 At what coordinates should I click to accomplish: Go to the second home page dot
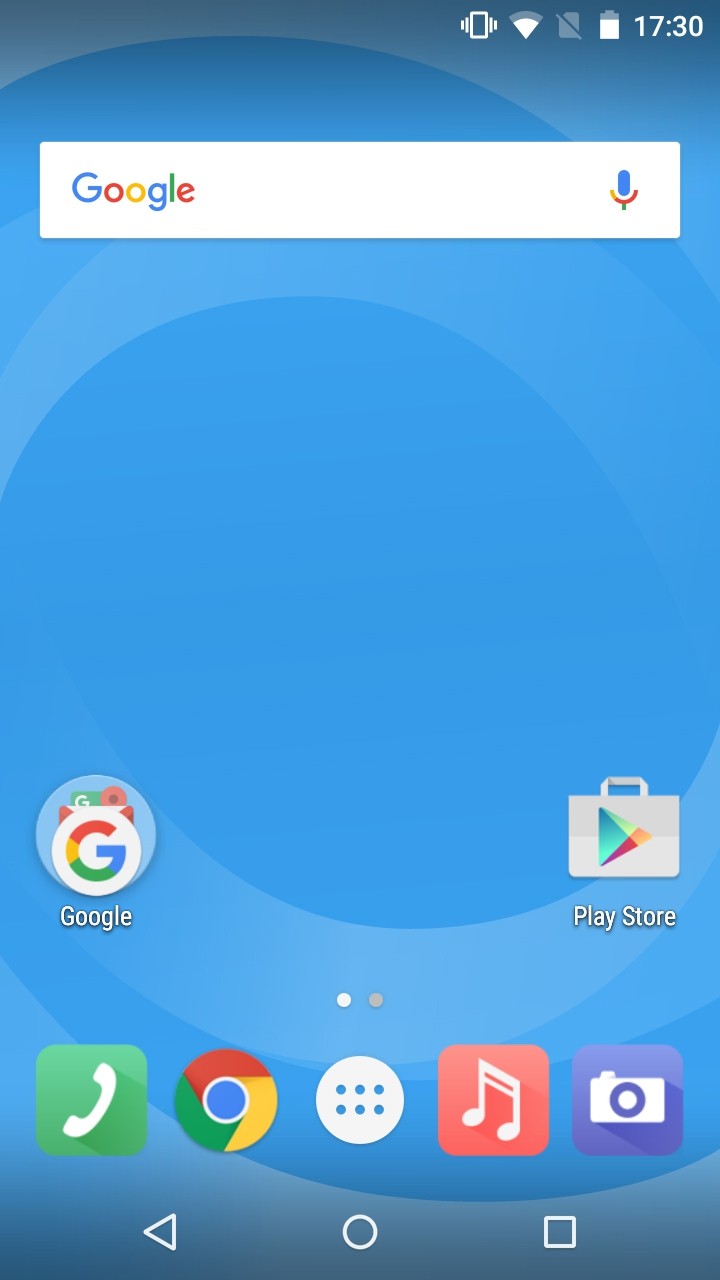(376, 1000)
